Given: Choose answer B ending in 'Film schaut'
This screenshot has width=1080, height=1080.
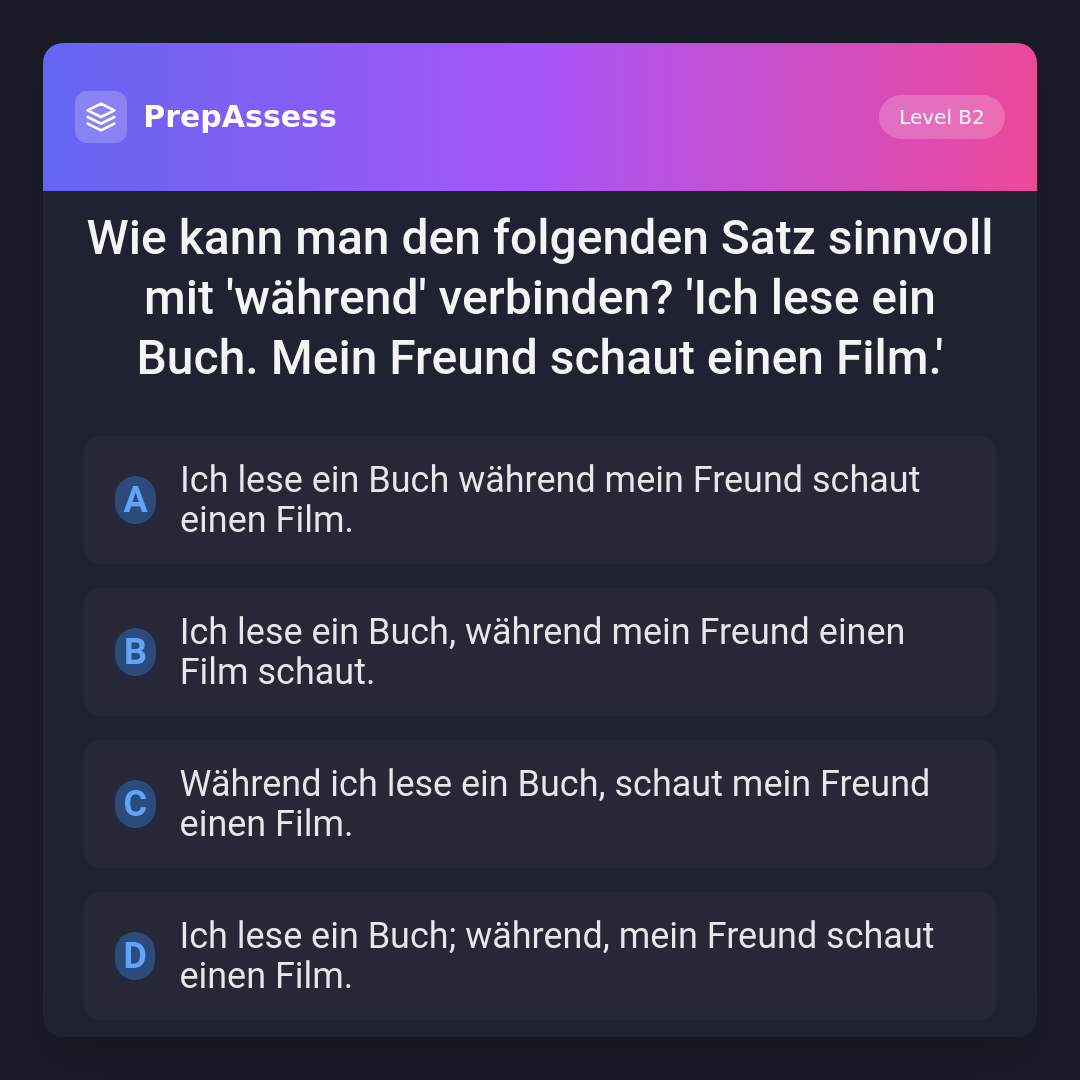Looking at the screenshot, I should [540, 652].
